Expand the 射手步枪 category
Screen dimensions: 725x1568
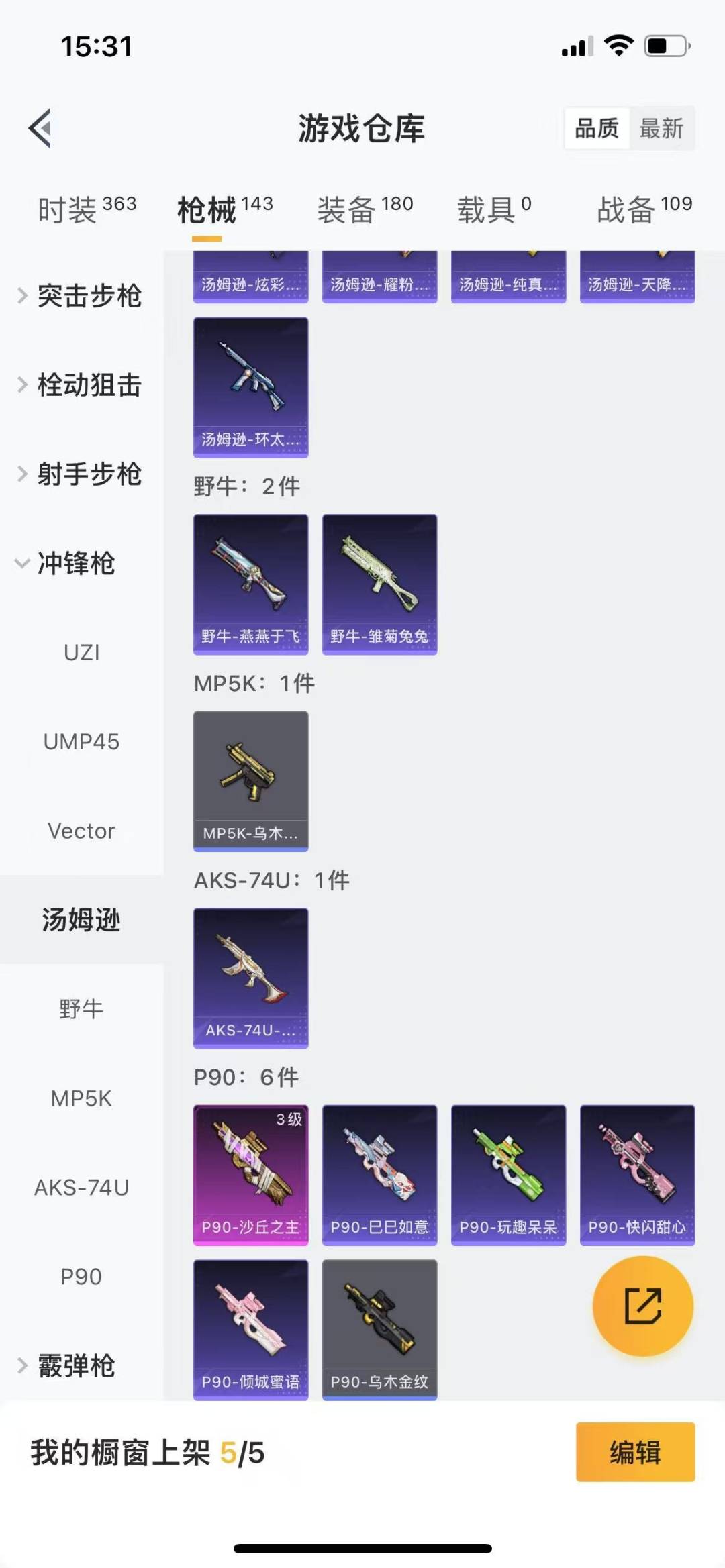81,474
